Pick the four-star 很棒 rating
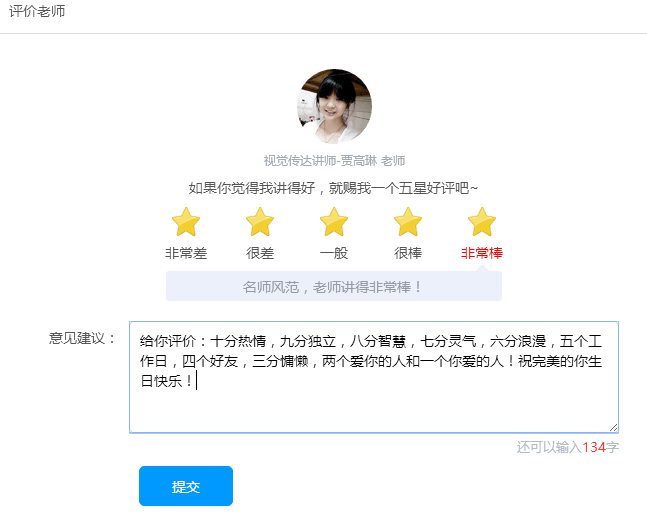647x513 pixels. [x=408, y=222]
